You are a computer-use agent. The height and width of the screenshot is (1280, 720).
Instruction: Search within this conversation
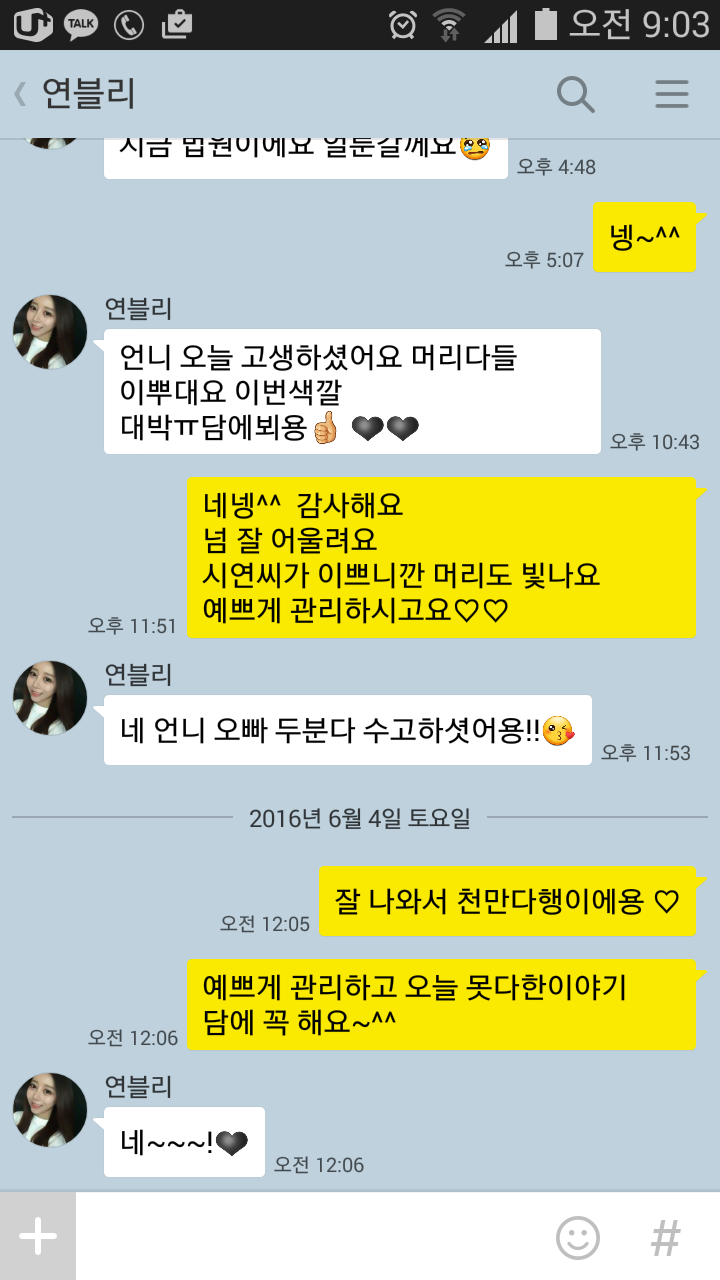click(x=575, y=94)
